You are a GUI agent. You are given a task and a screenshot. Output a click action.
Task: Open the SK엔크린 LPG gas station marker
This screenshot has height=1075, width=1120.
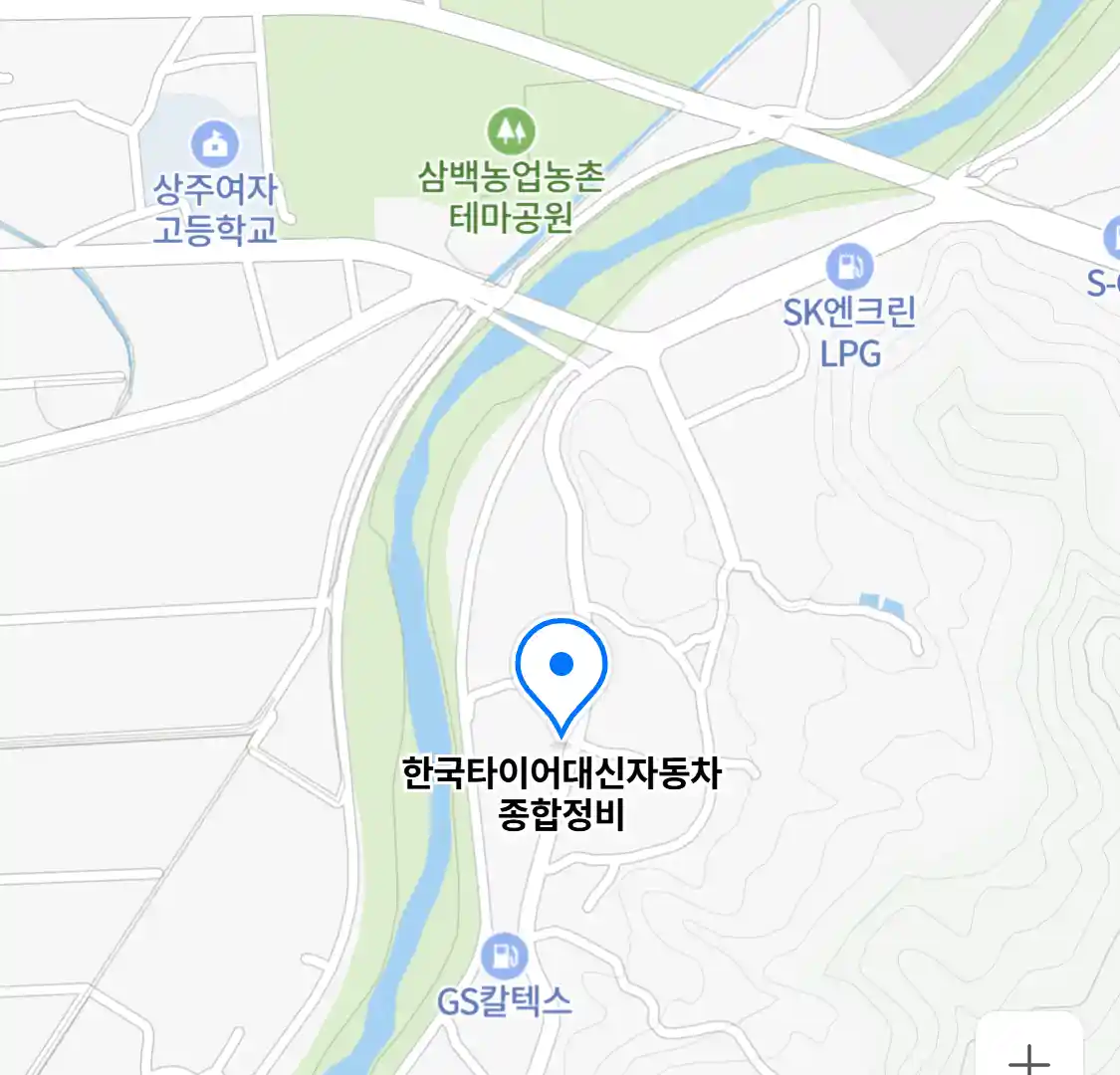tap(849, 267)
